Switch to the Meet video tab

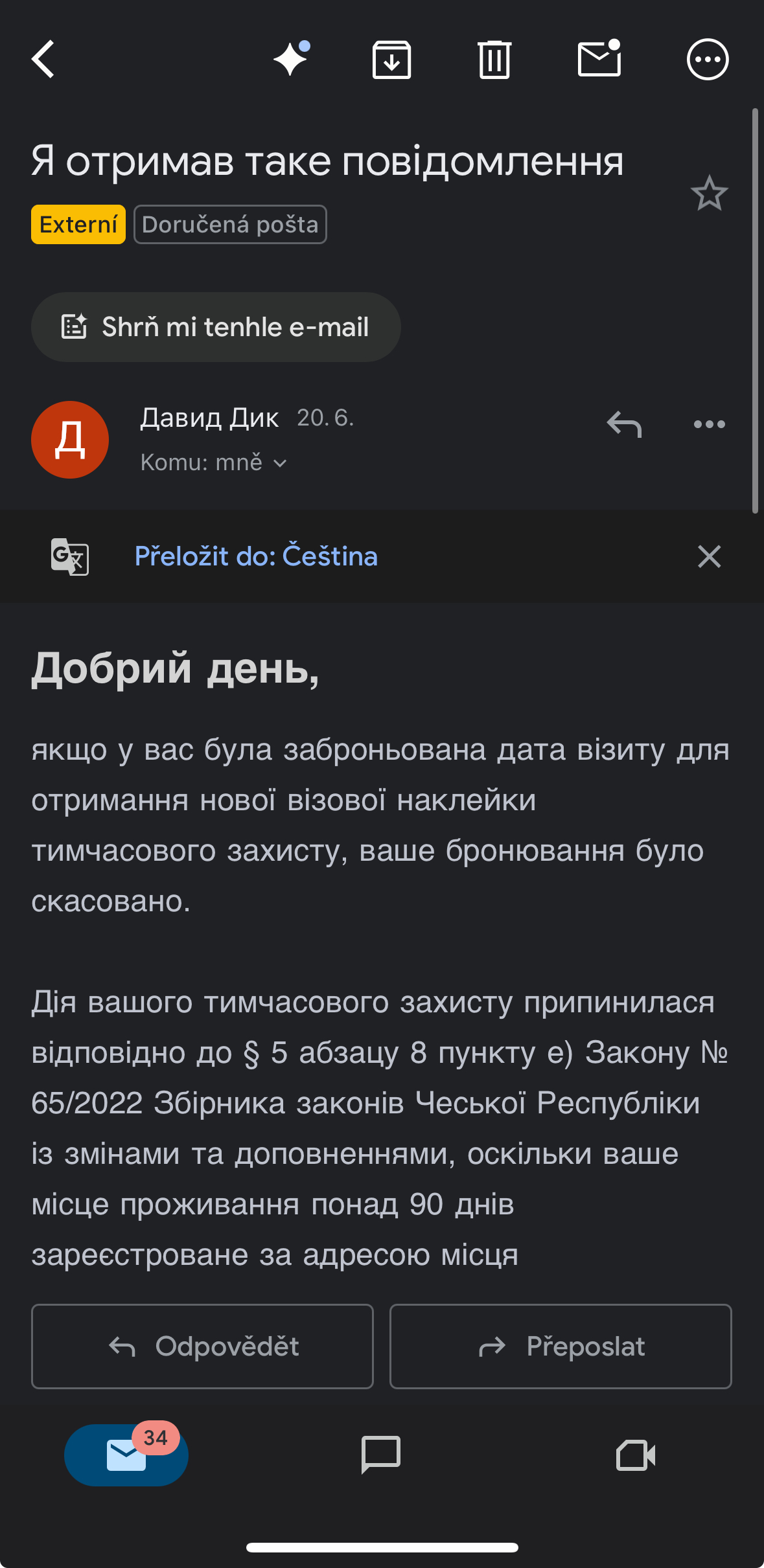tap(636, 1455)
